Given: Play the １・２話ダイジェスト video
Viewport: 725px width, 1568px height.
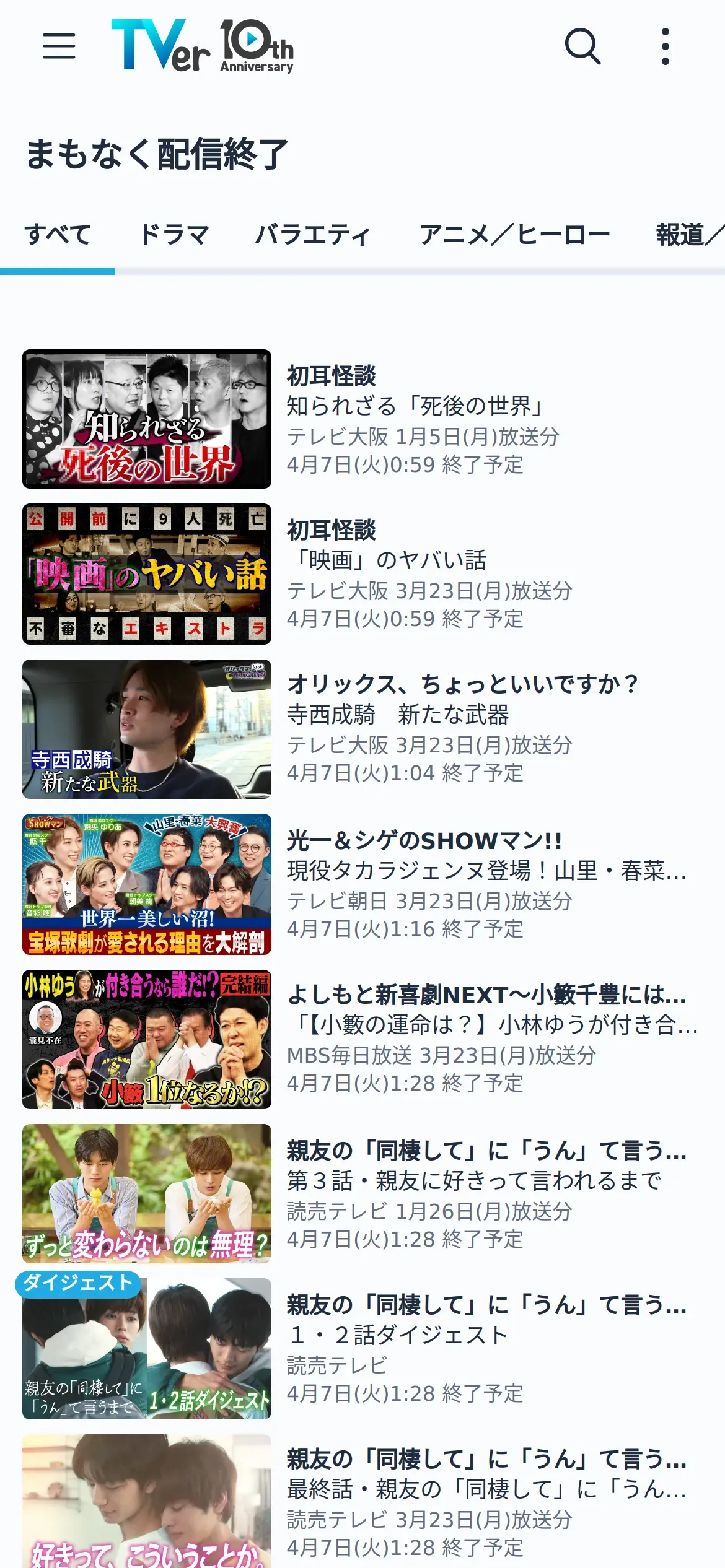Looking at the screenshot, I should [147, 1349].
